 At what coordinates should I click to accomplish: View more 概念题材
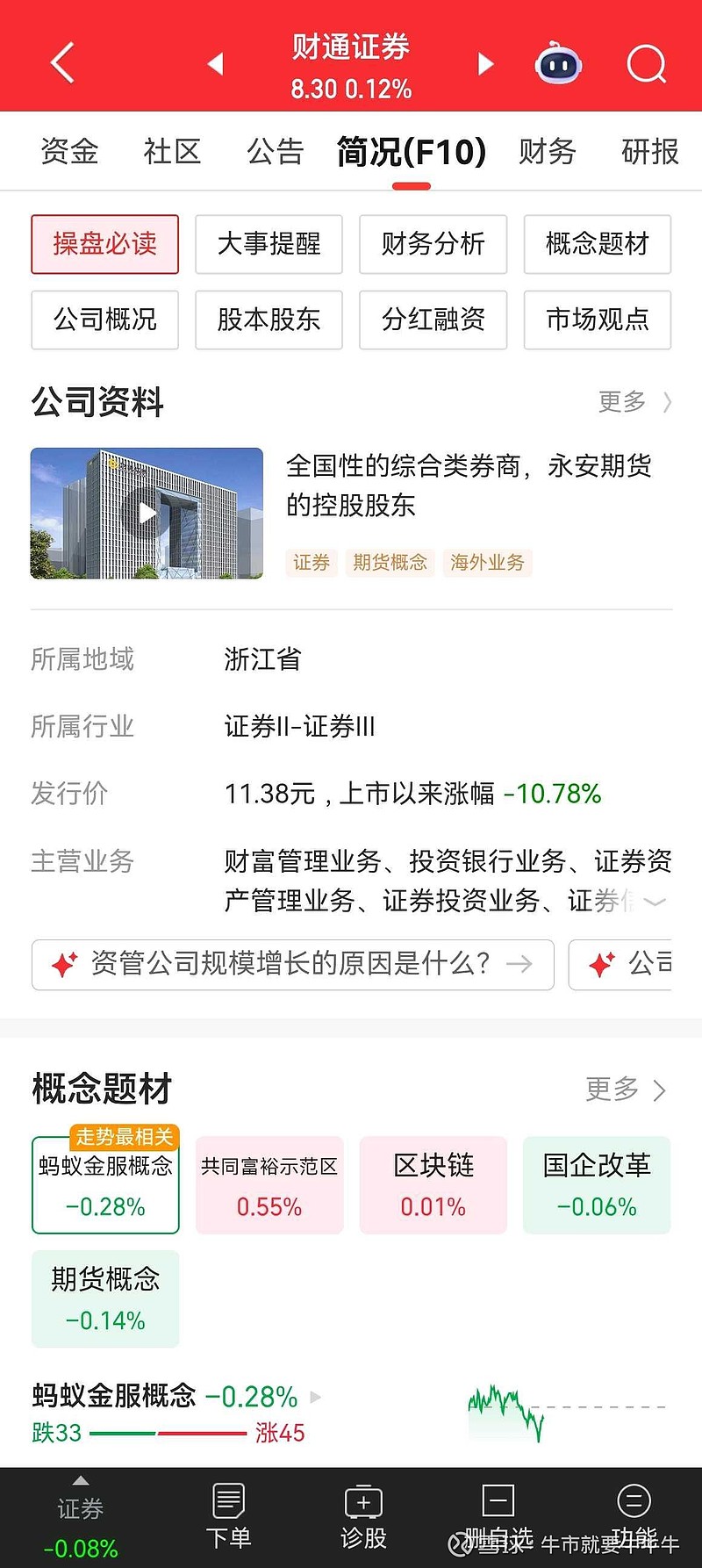625,1090
